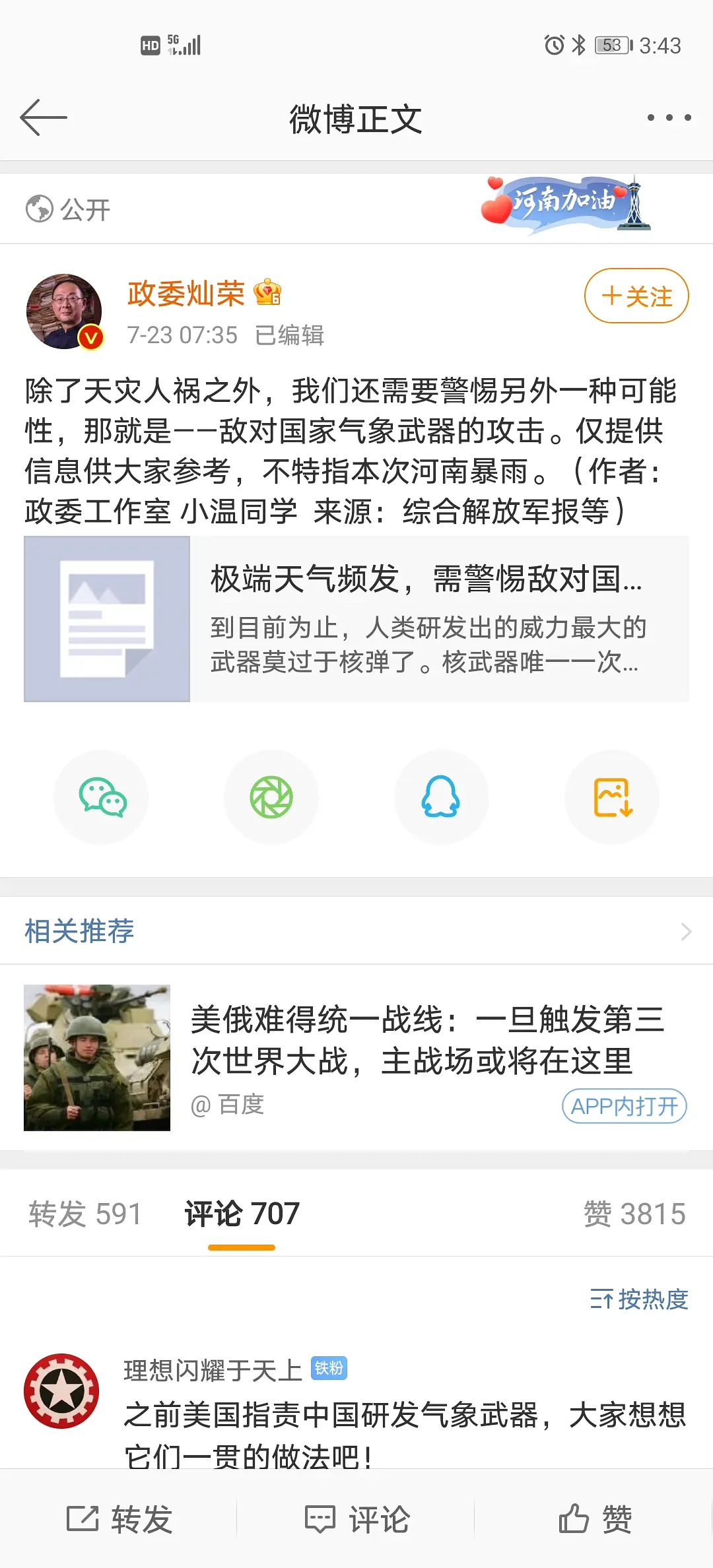Screen dimensions: 713x1568
Task: Save post as an image
Action: [x=612, y=797]
